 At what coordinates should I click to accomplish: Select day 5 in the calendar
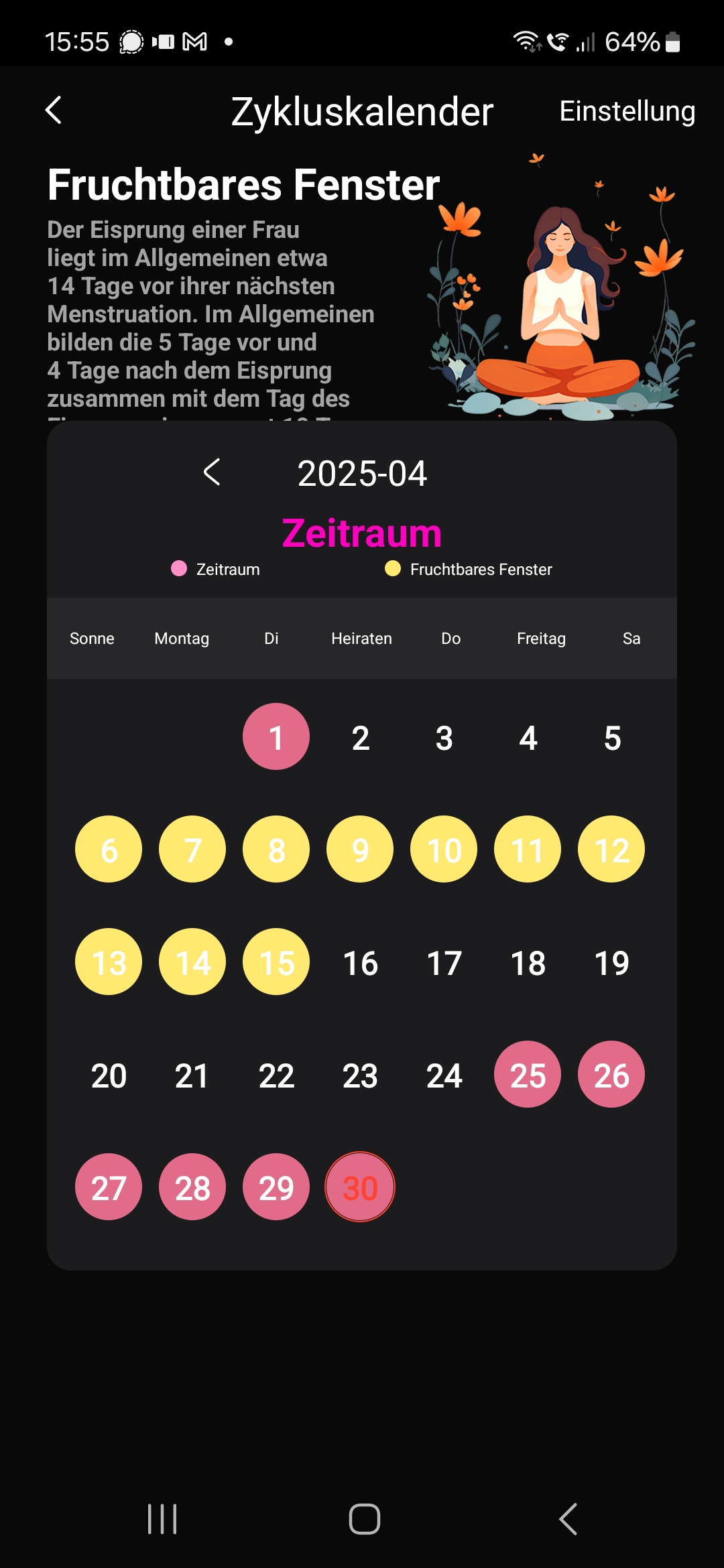(612, 738)
